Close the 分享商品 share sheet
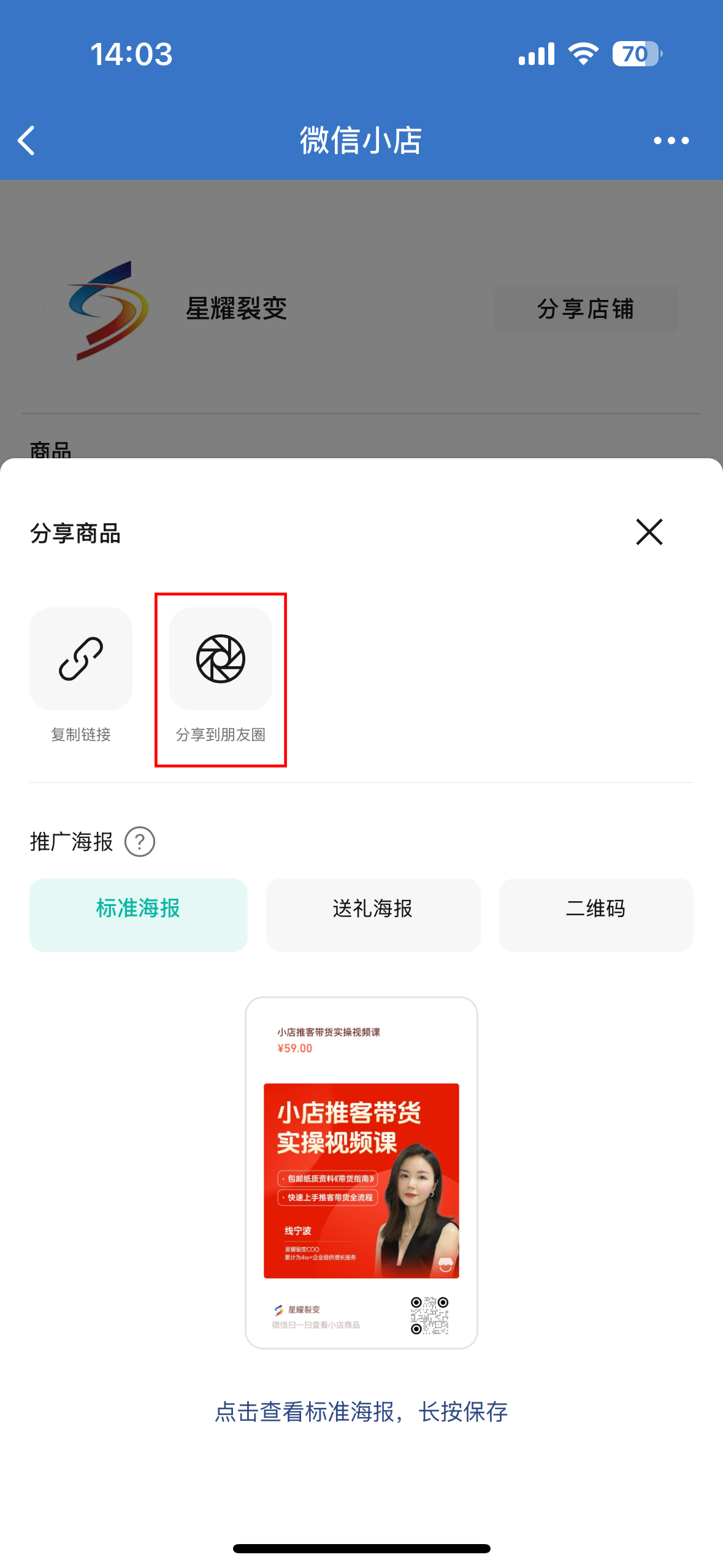Screen dimensions: 723x1568 [x=649, y=532]
